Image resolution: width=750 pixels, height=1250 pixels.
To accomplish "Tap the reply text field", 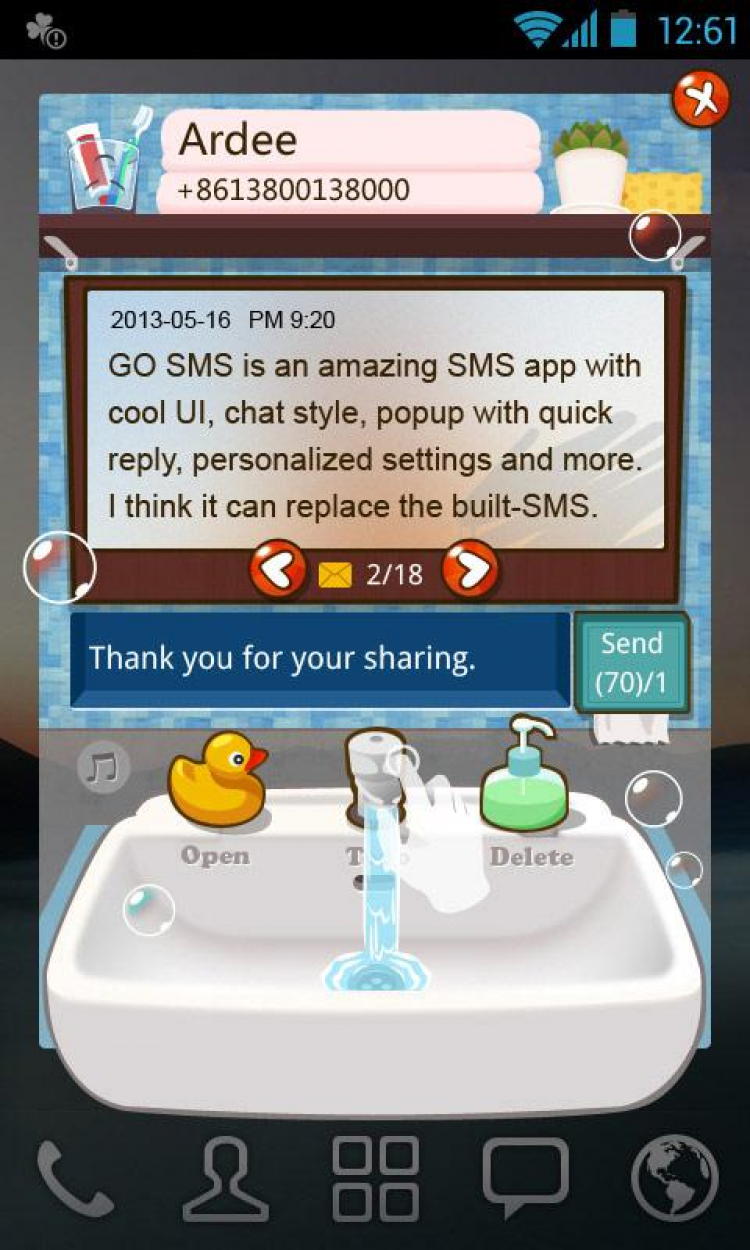I will click(x=320, y=659).
